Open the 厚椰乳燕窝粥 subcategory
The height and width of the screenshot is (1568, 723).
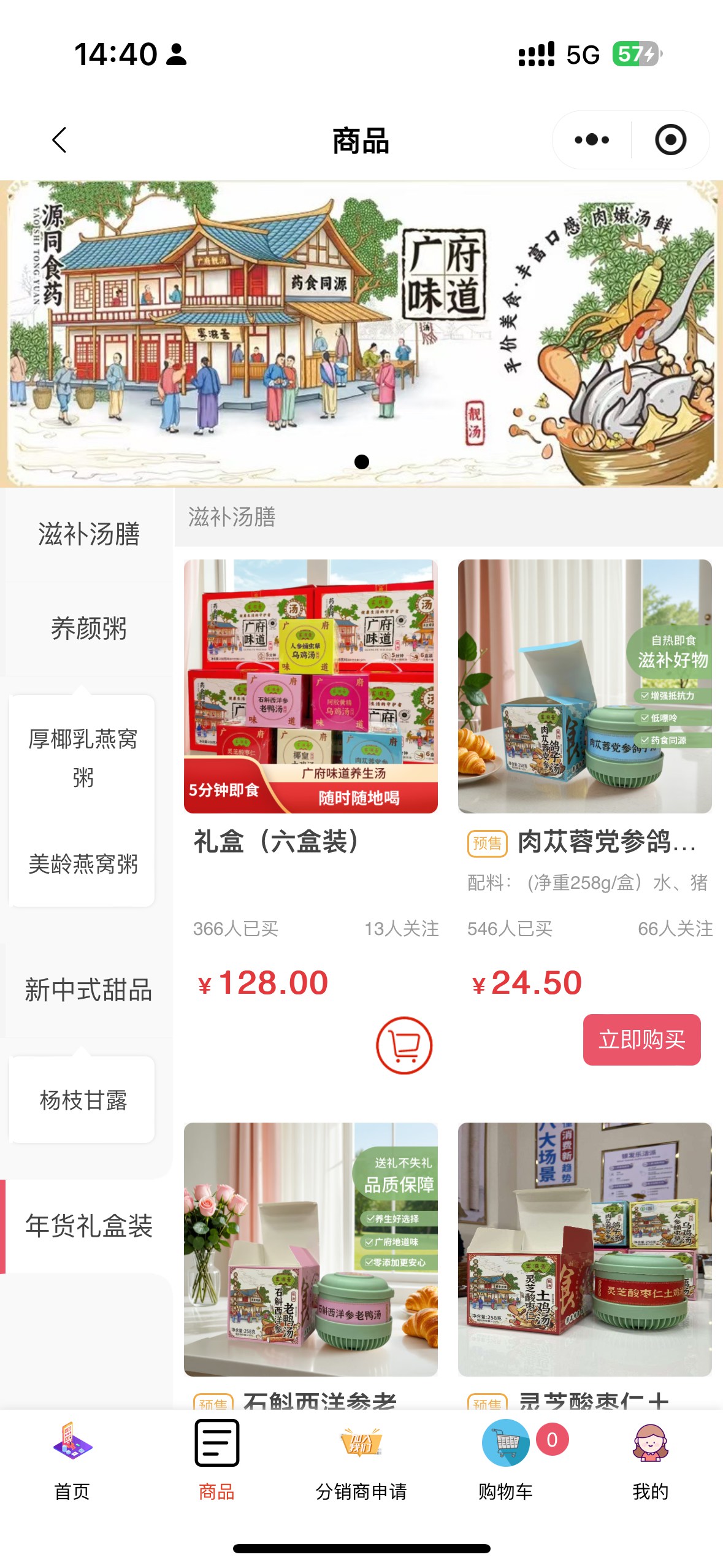[x=82, y=758]
